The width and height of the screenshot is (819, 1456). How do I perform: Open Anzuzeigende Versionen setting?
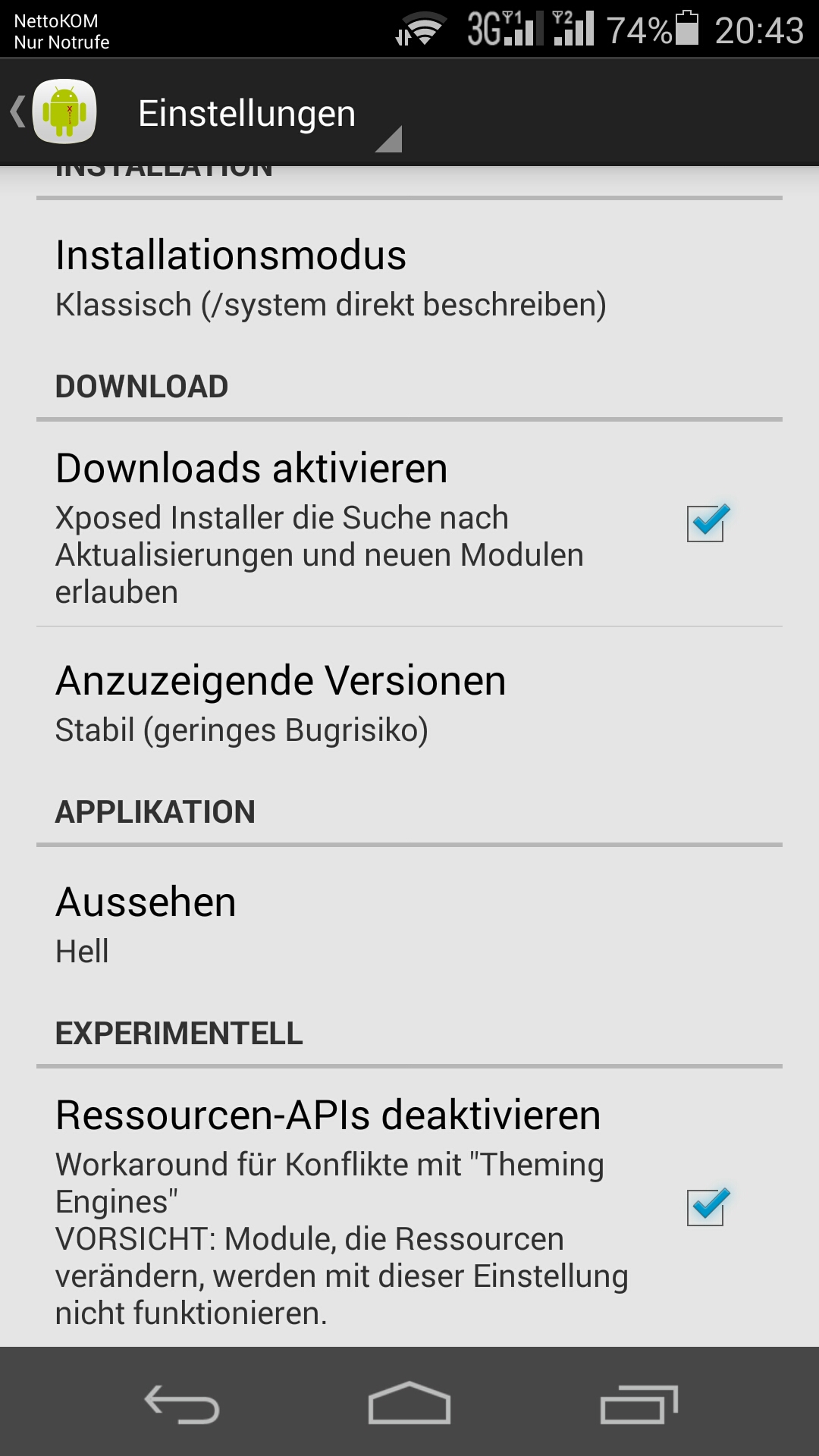[x=409, y=703]
